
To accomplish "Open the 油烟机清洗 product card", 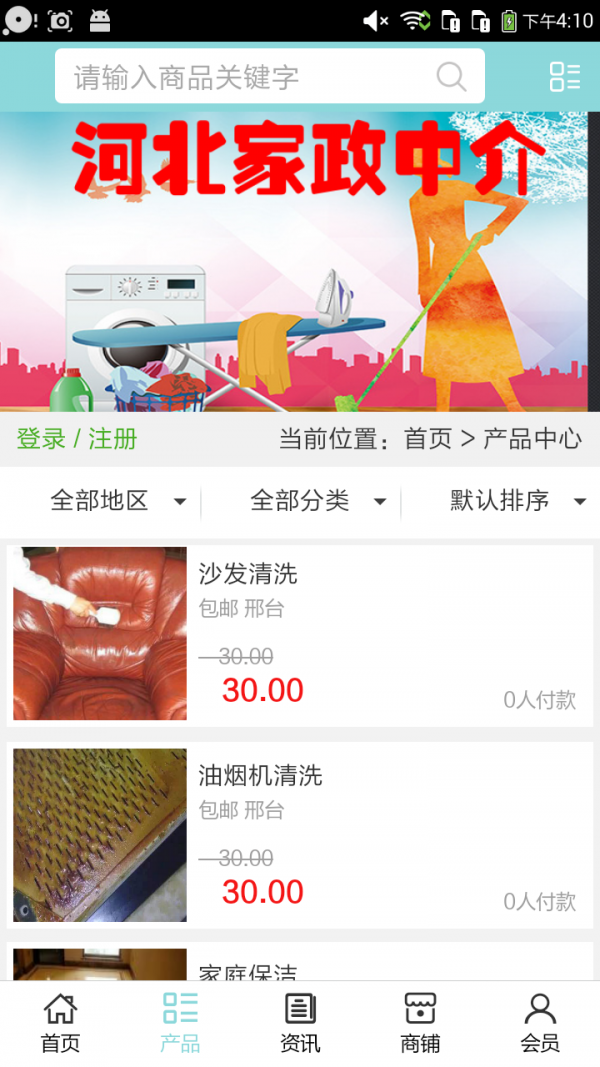I will (x=300, y=835).
